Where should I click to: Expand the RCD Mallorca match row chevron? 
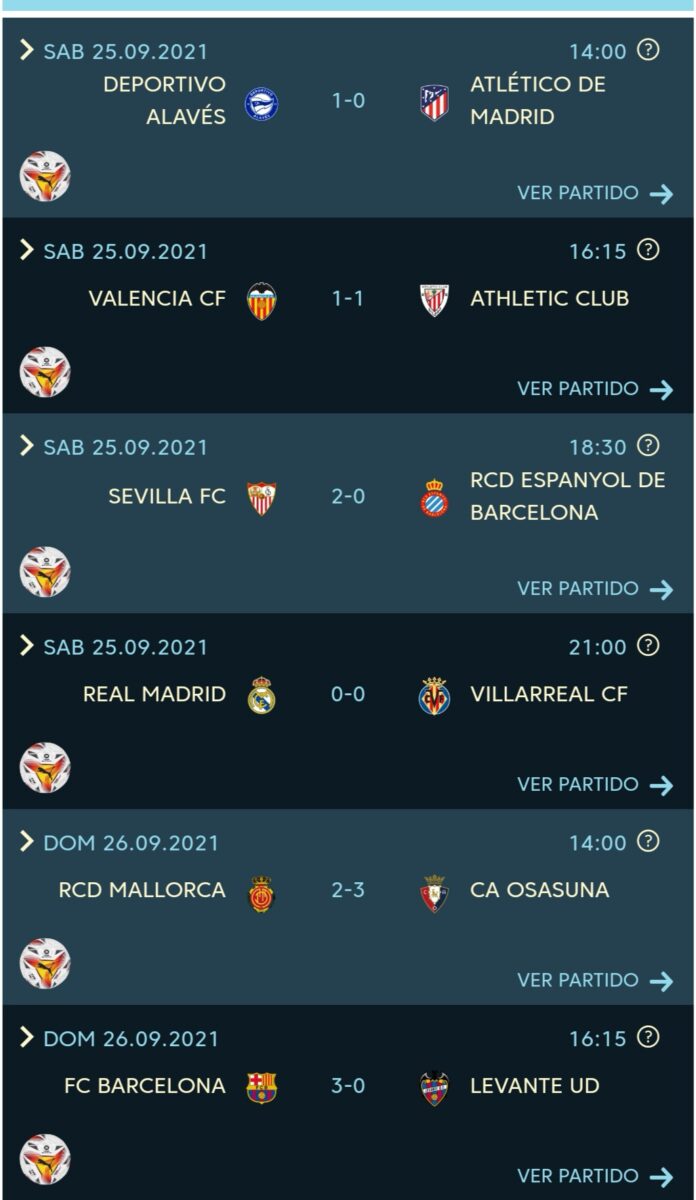click(27, 842)
